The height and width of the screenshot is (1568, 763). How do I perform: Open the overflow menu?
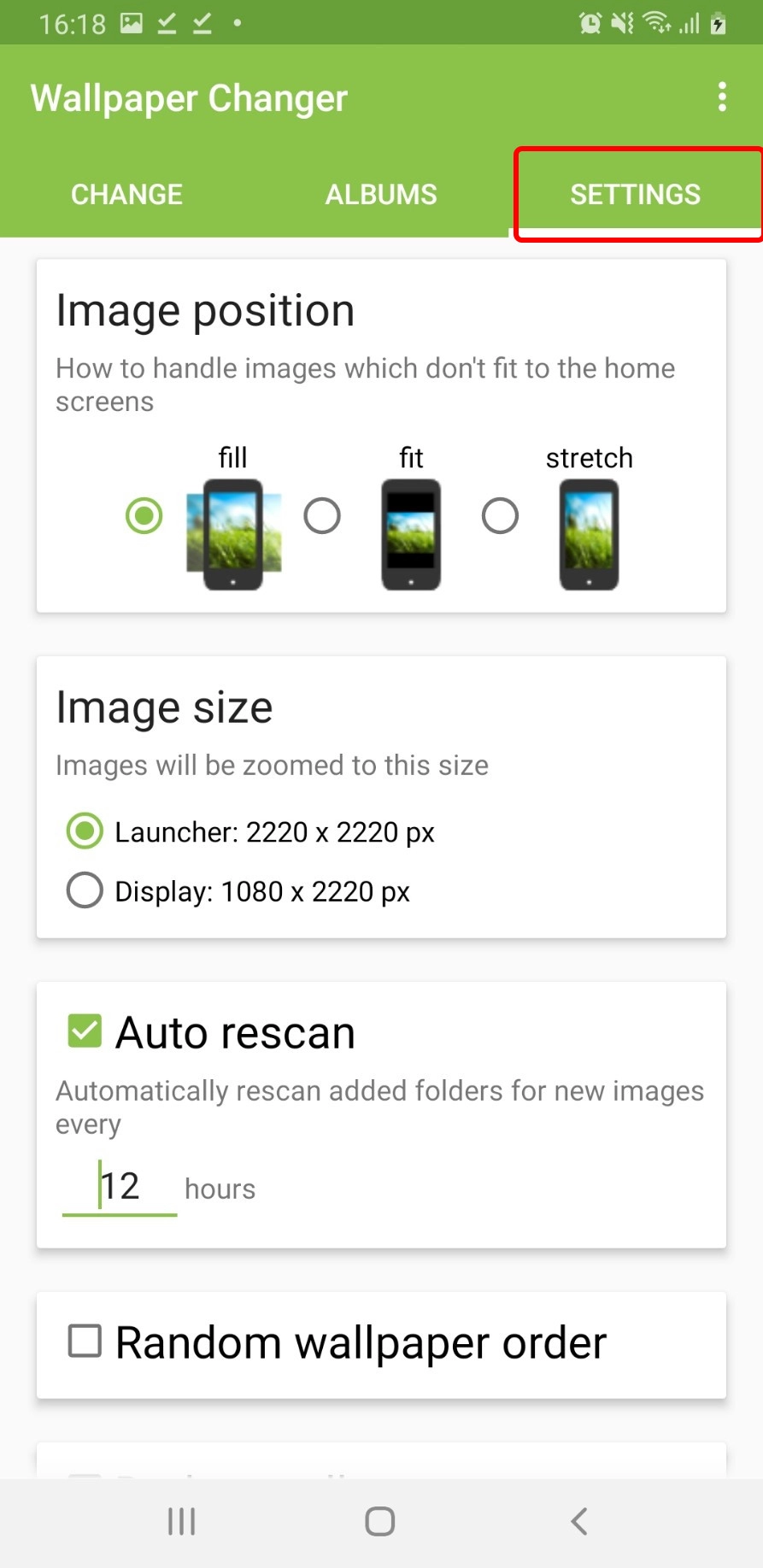722,97
